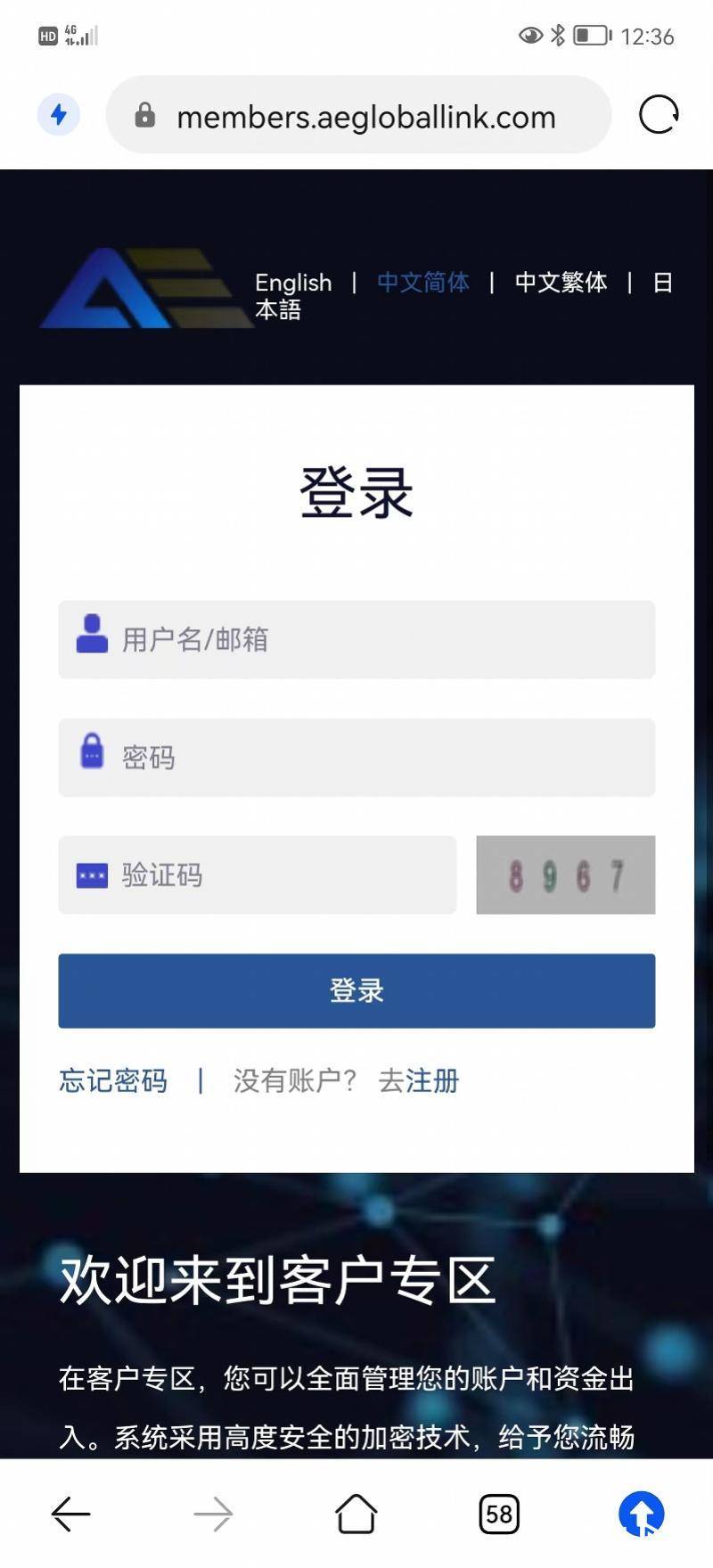The height and width of the screenshot is (1568, 713).
Task: Tap the upward arrow icon at bottom right
Action: click(641, 1513)
